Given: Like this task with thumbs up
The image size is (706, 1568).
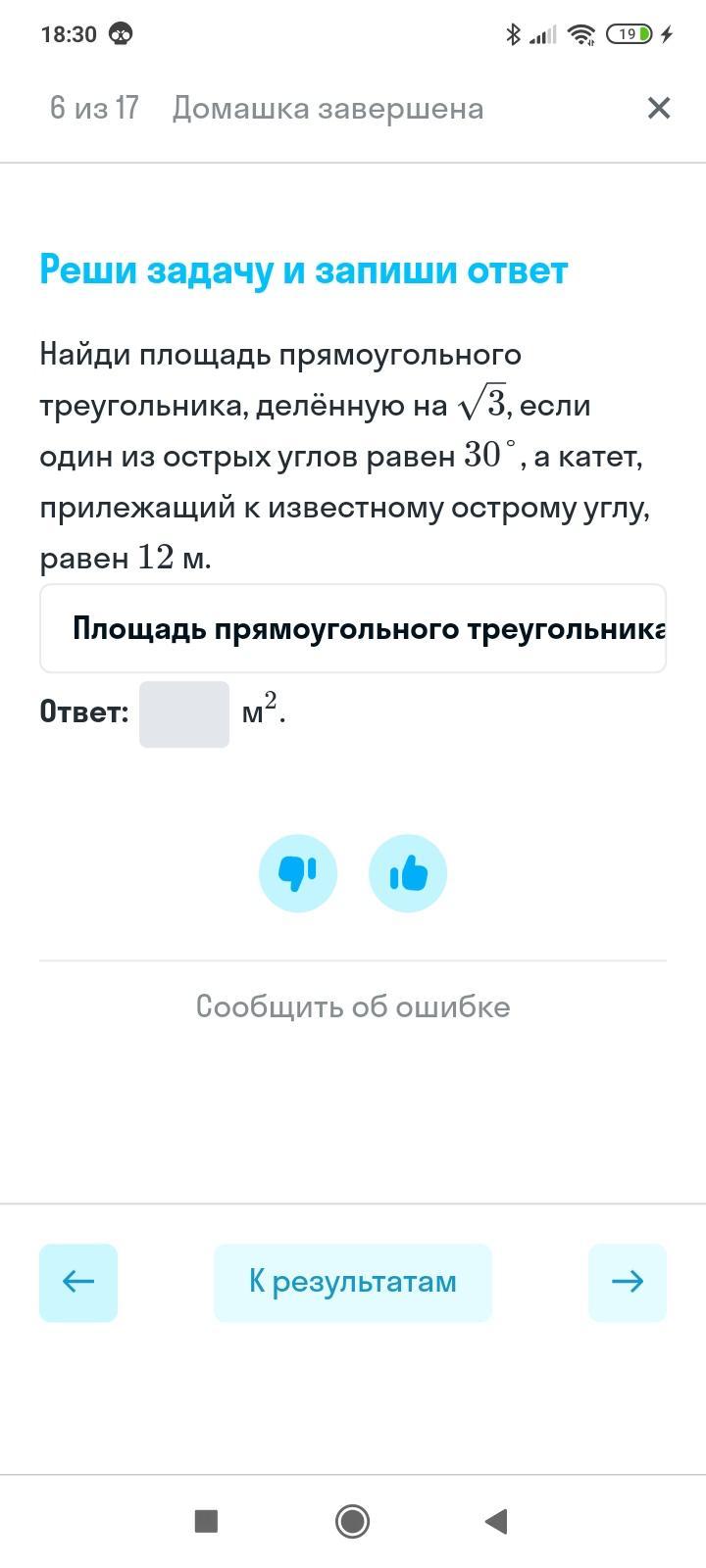Looking at the screenshot, I should (x=408, y=873).
